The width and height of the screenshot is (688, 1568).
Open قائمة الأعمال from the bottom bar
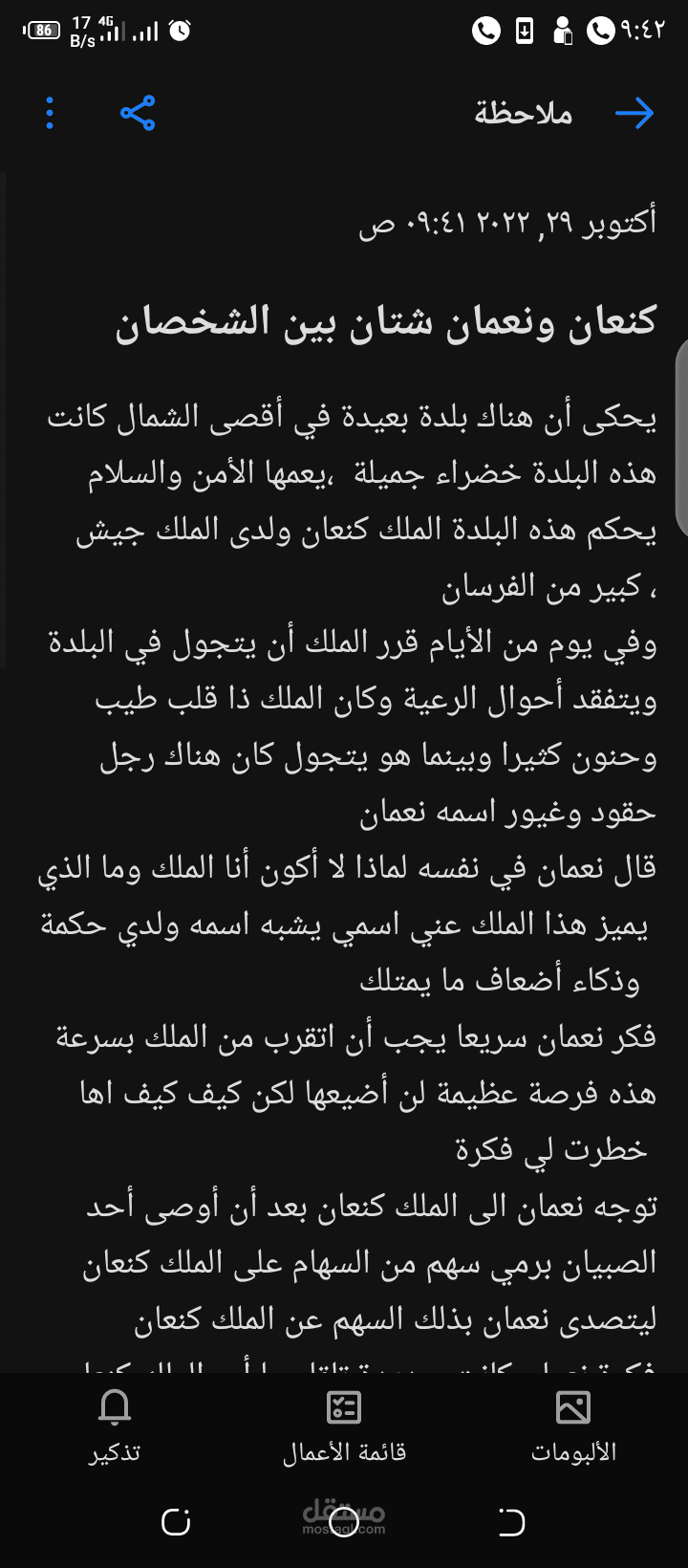[343, 1429]
